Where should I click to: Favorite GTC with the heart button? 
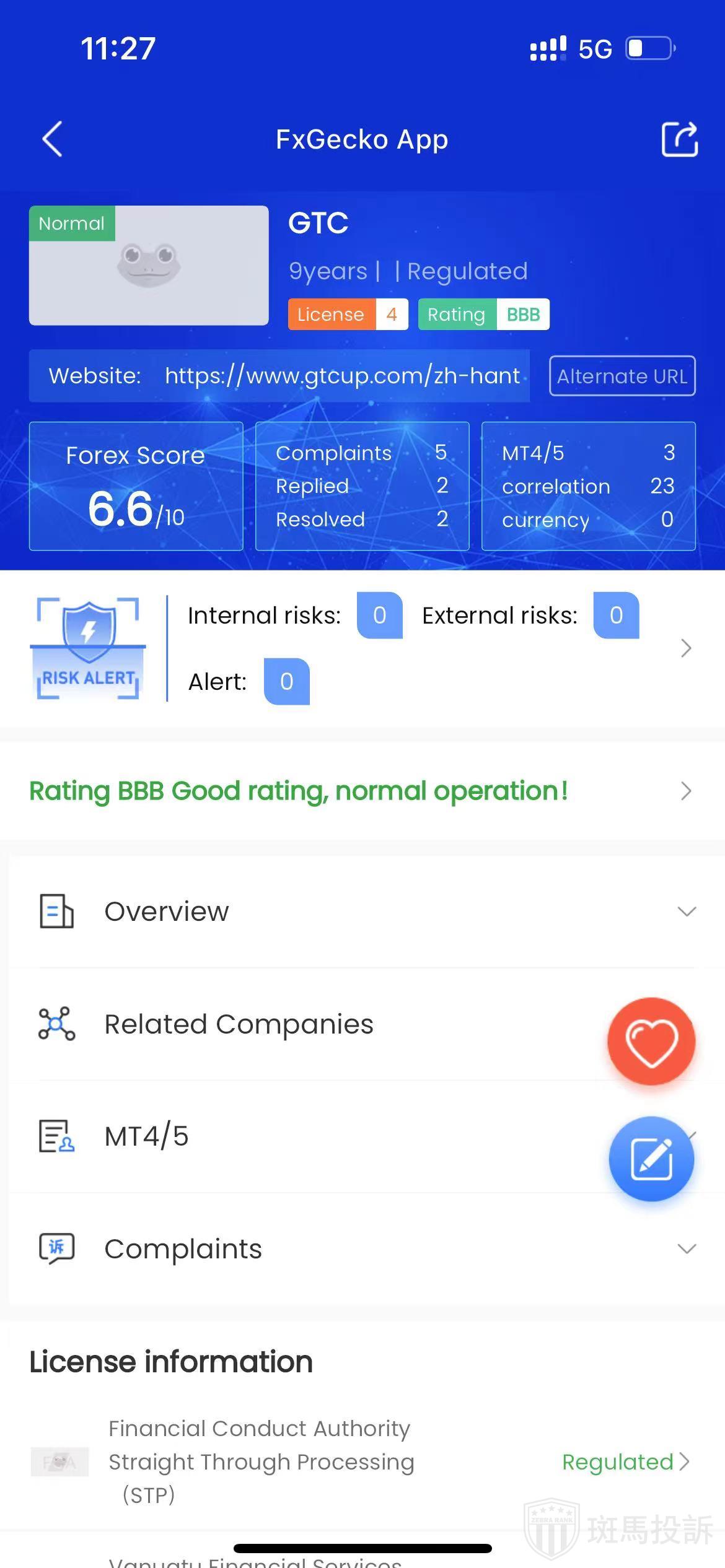tap(651, 1042)
